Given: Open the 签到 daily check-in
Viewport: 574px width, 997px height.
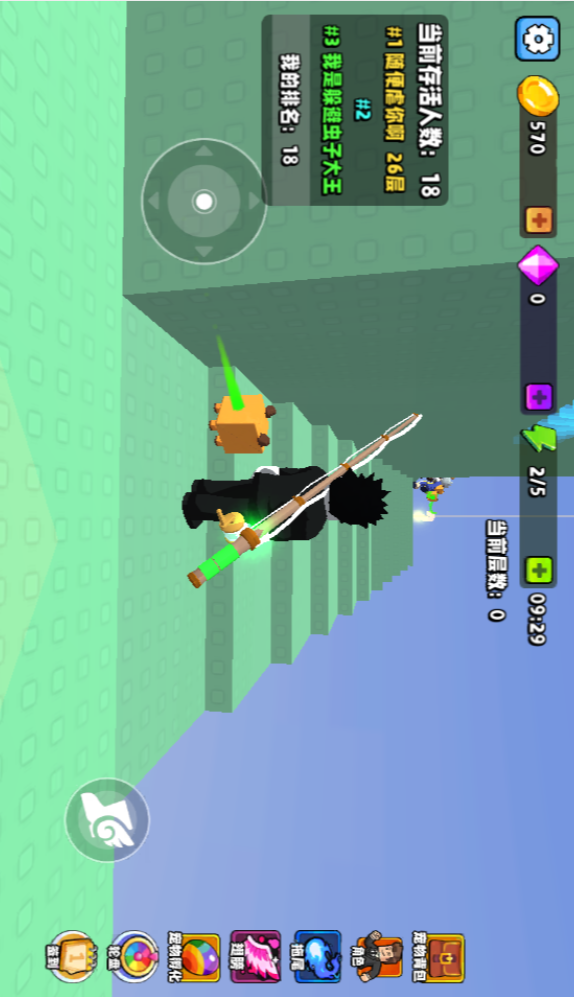Looking at the screenshot, I should pyautogui.click(x=71, y=956).
